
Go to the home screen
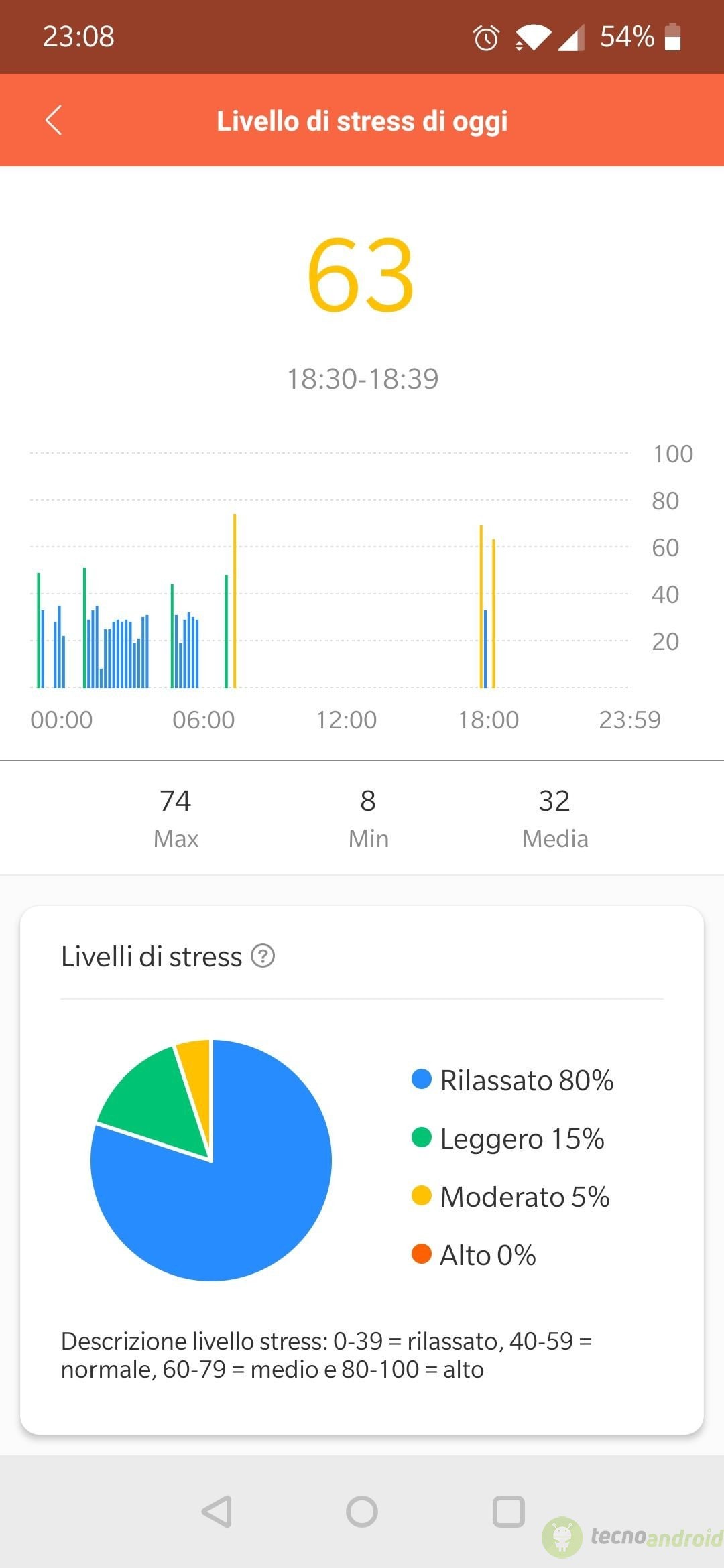point(362,1511)
